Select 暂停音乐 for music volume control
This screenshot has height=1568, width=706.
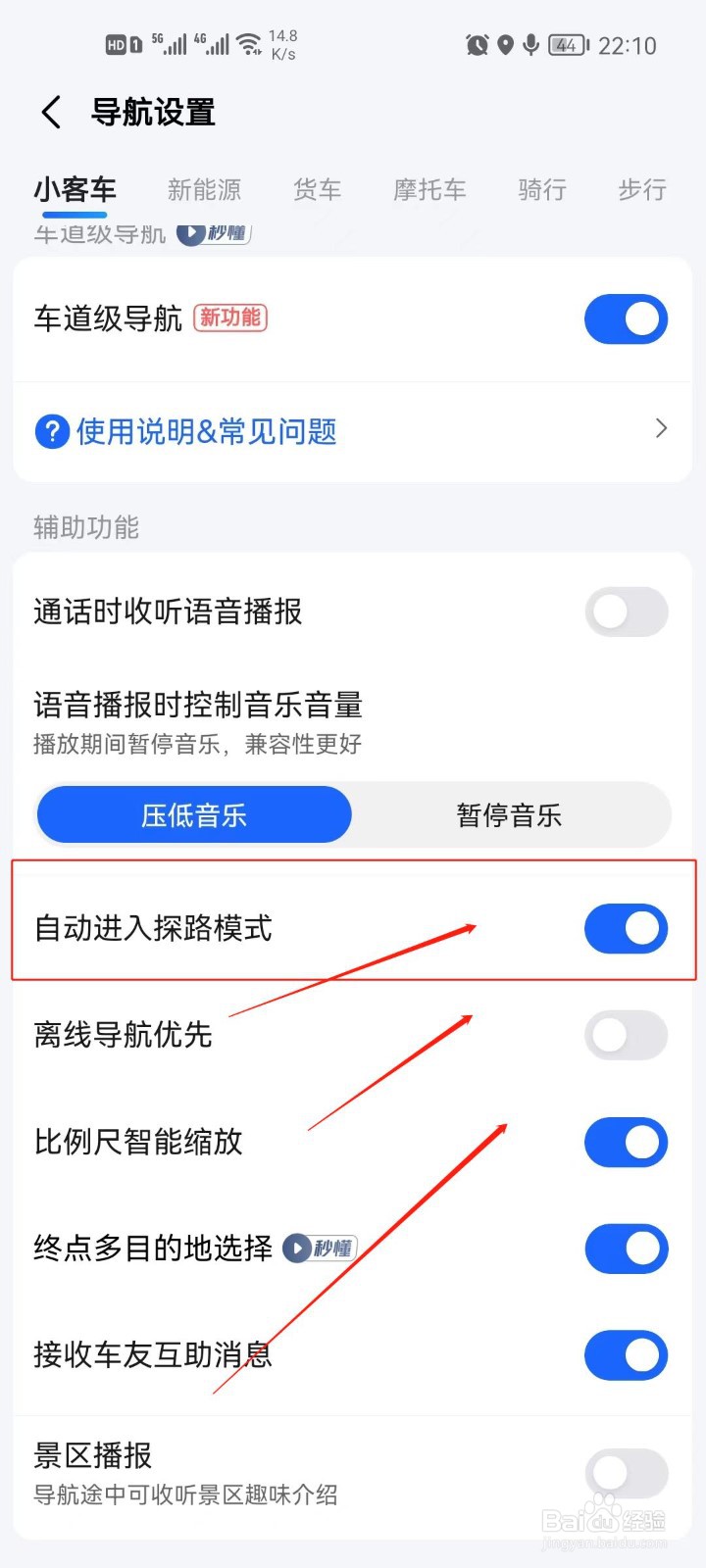coord(507,814)
